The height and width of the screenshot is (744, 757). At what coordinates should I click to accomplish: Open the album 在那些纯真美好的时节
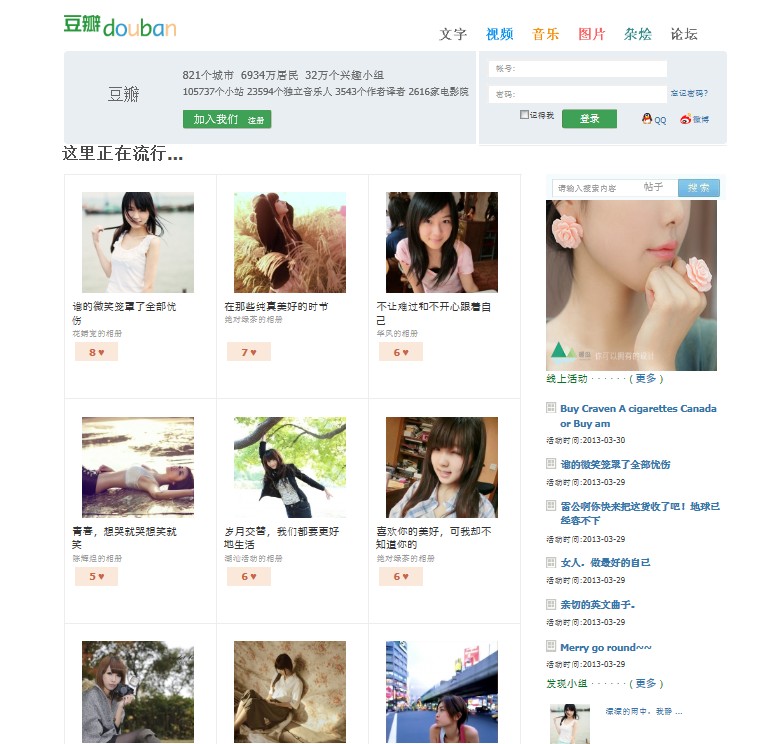pos(275,307)
